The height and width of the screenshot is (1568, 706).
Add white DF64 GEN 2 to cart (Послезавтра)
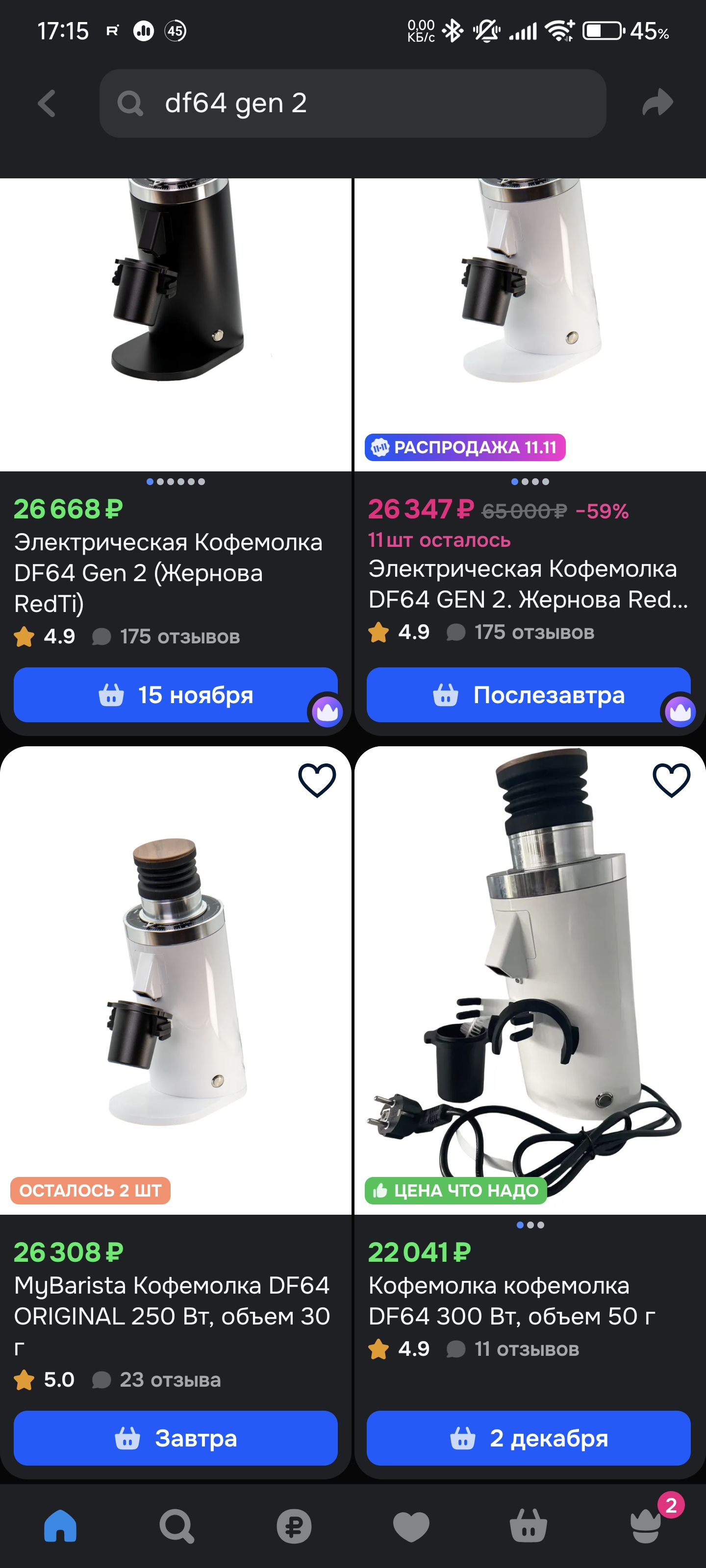(528, 694)
